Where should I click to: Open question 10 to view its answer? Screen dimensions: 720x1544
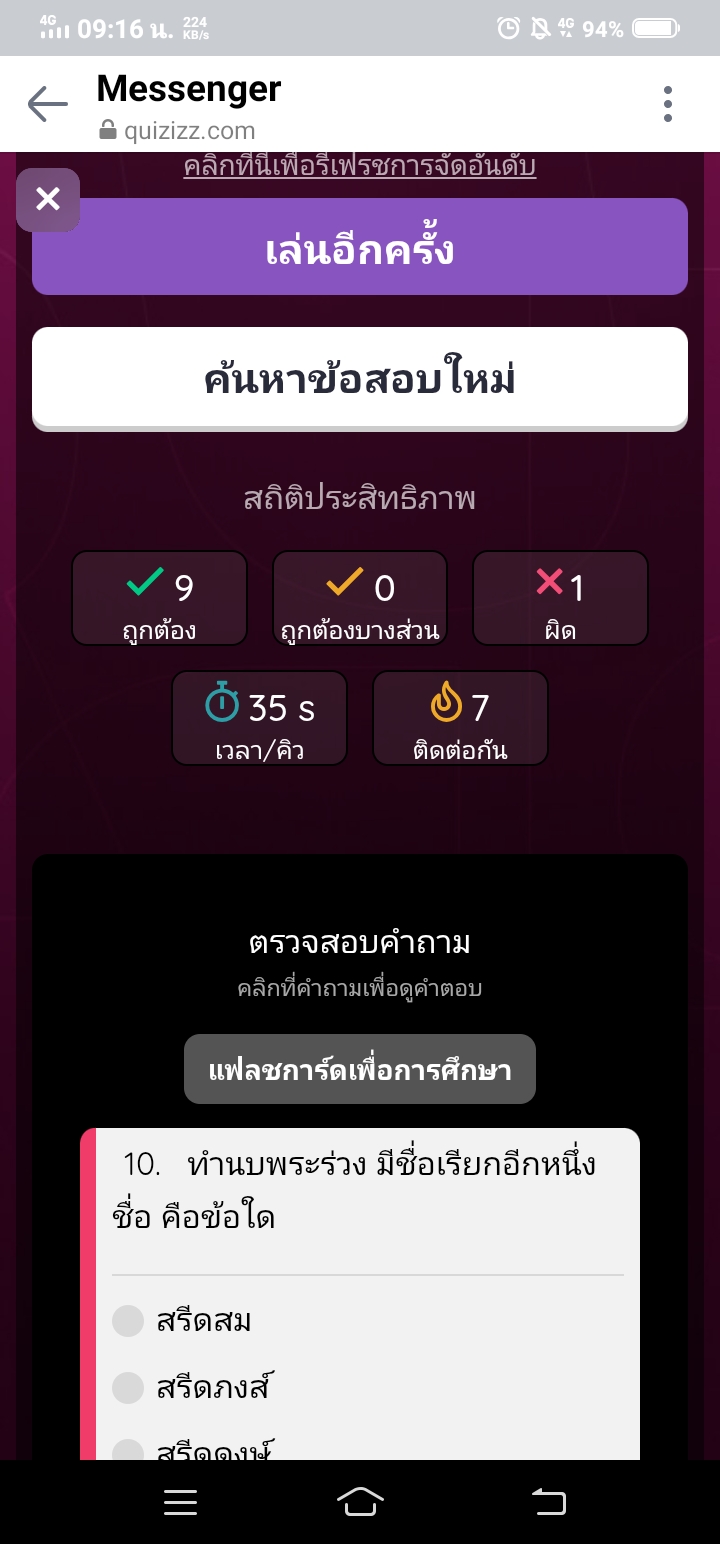point(360,1190)
